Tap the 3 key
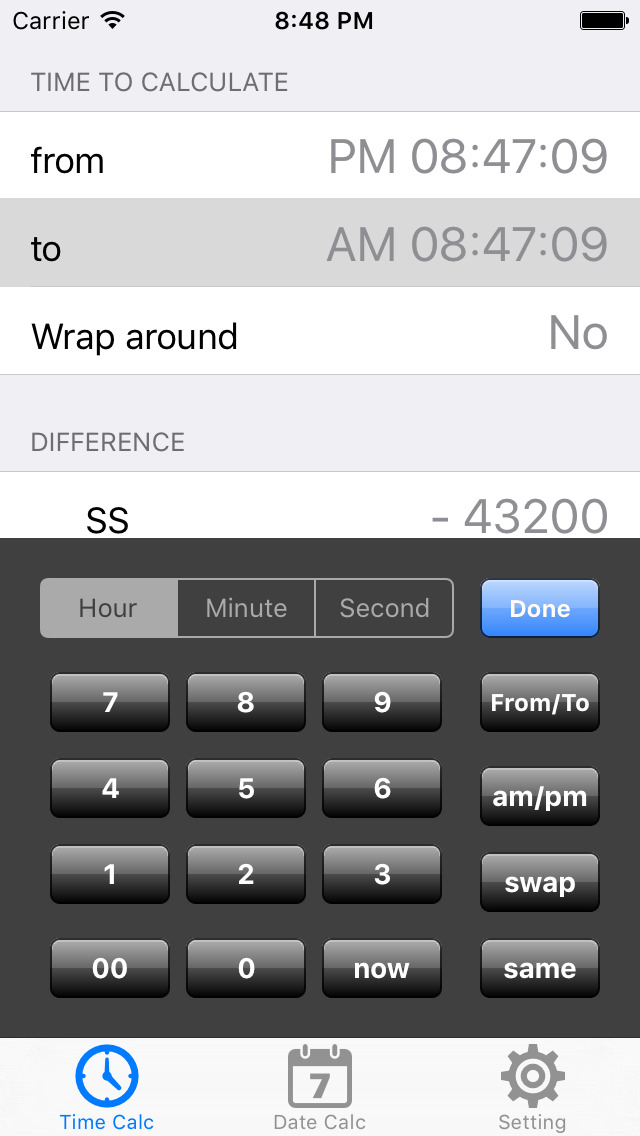 pos(382,875)
